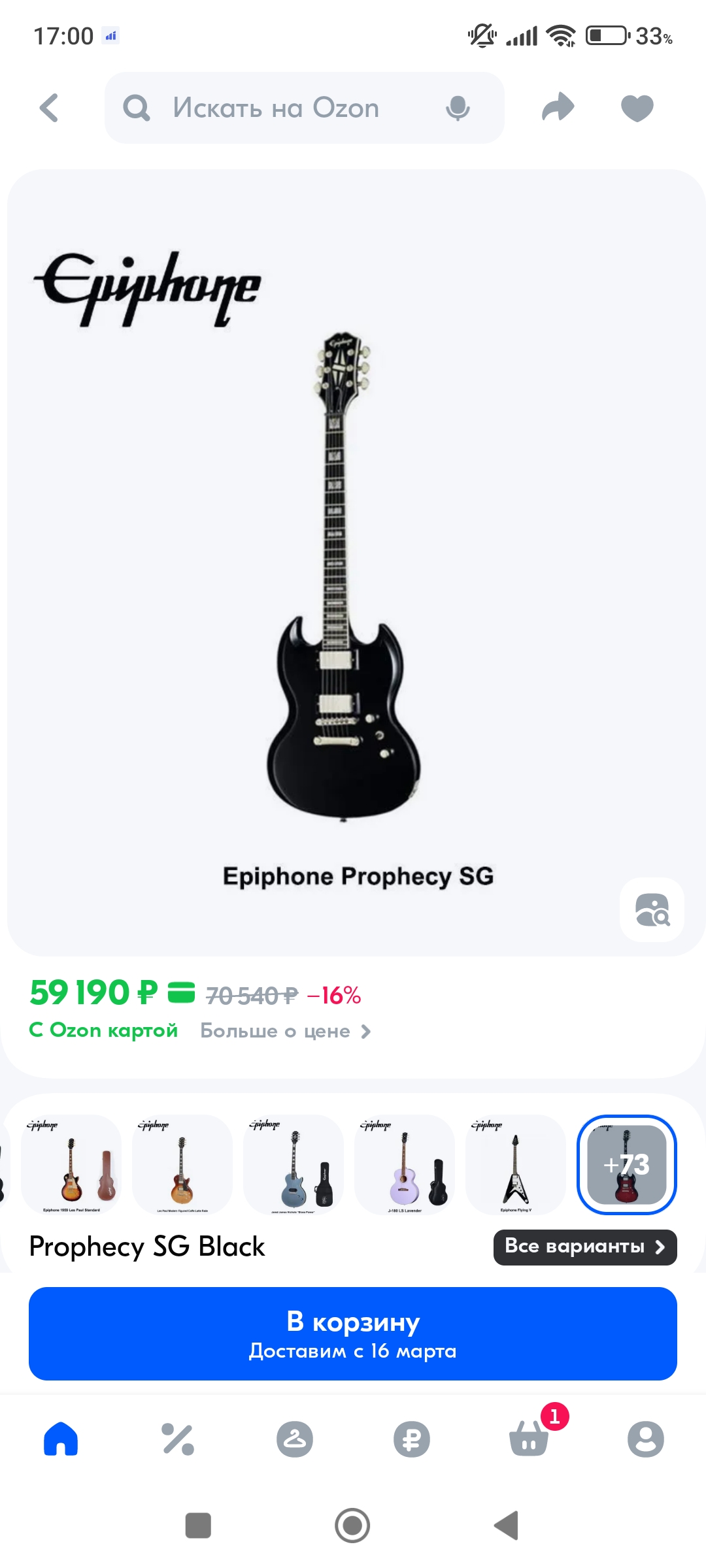This screenshot has height=1568, width=706.
Task: Switch to the home tab
Action: coord(61,1439)
